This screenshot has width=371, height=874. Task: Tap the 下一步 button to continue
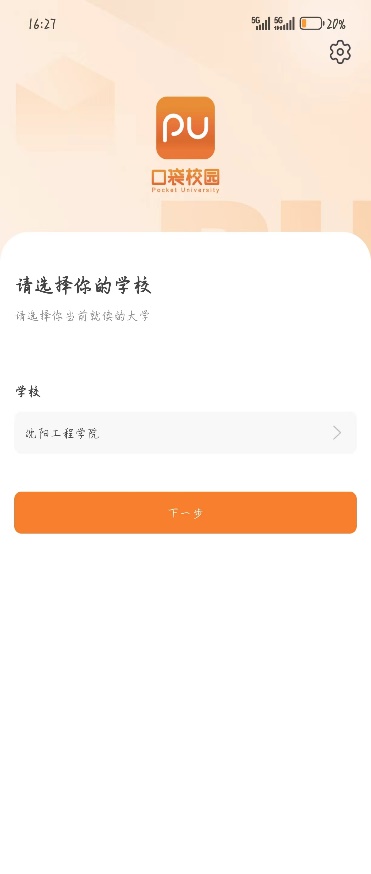click(185, 513)
